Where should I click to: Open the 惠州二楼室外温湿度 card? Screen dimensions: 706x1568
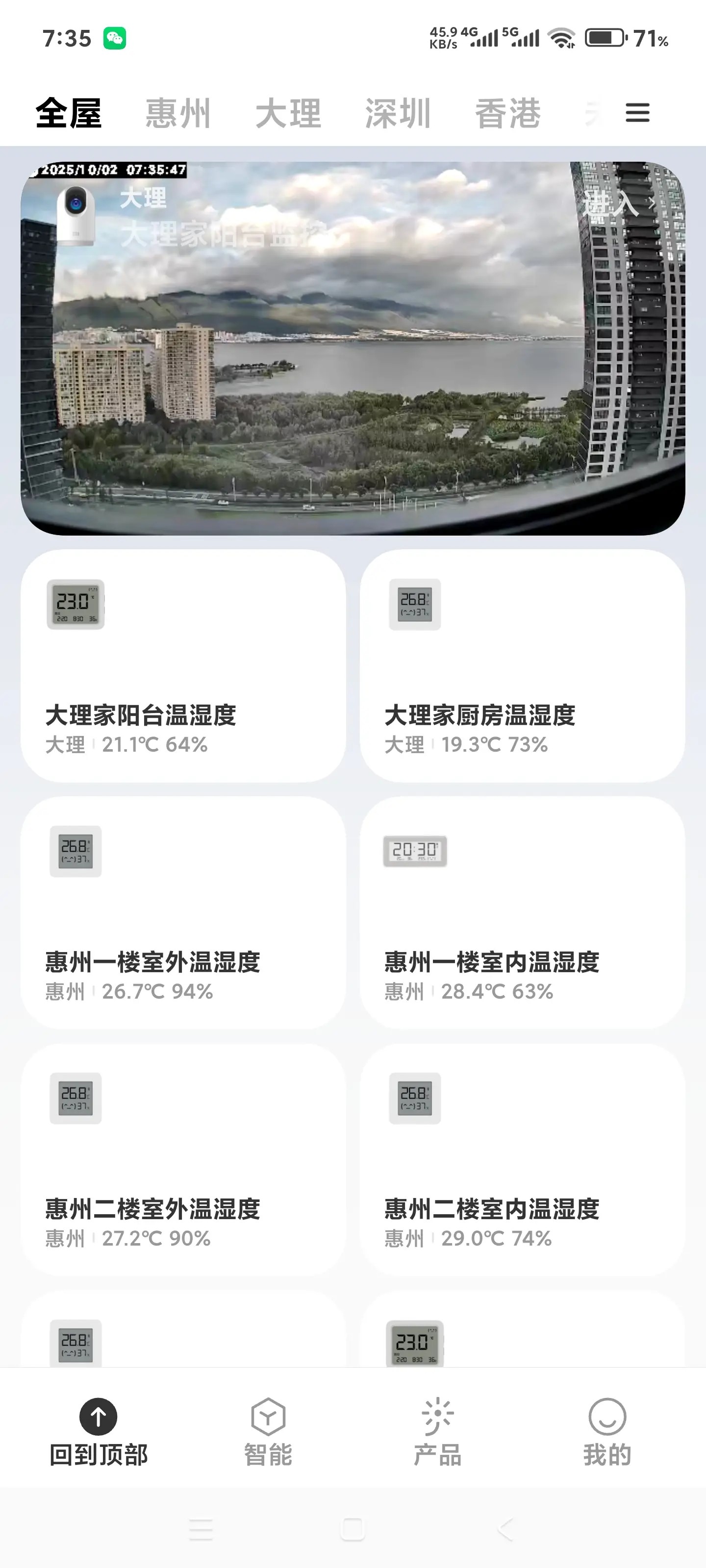point(183,1159)
